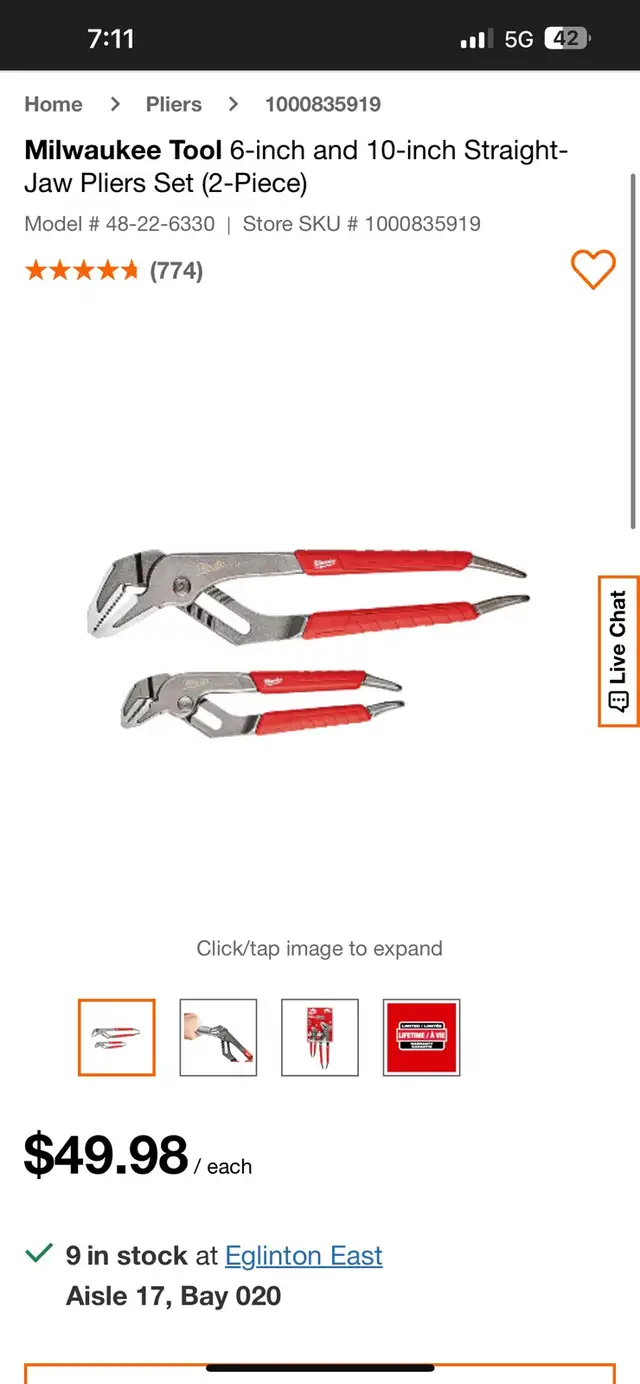Expand the main pliers product image
Image resolution: width=640 pixels, height=1384 pixels.
[x=310, y=640]
